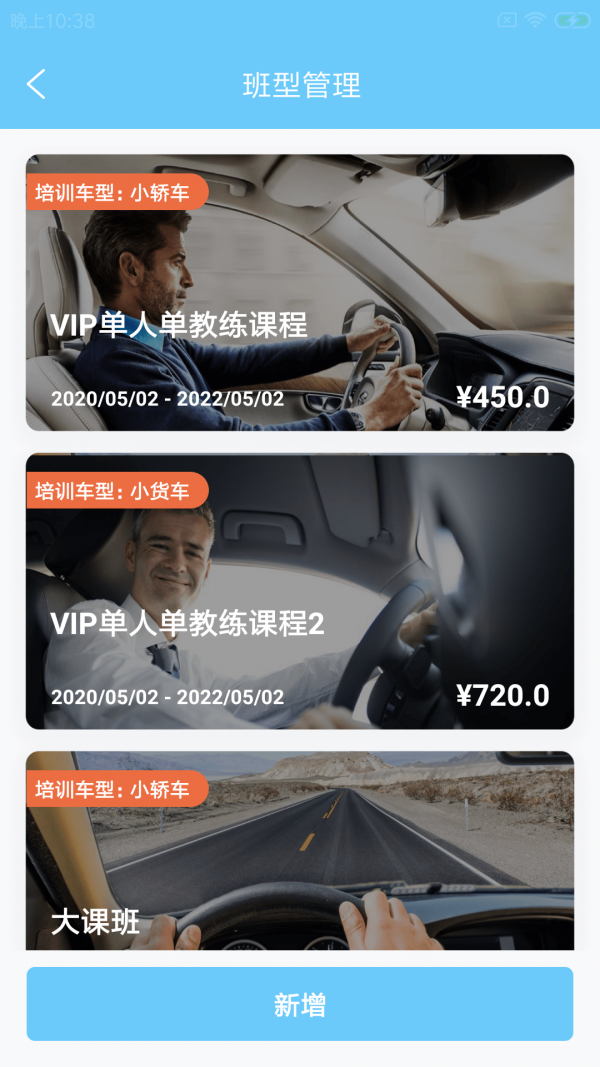Tap 新增 to add a class type
This screenshot has height=1067, width=600.
(x=300, y=1004)
